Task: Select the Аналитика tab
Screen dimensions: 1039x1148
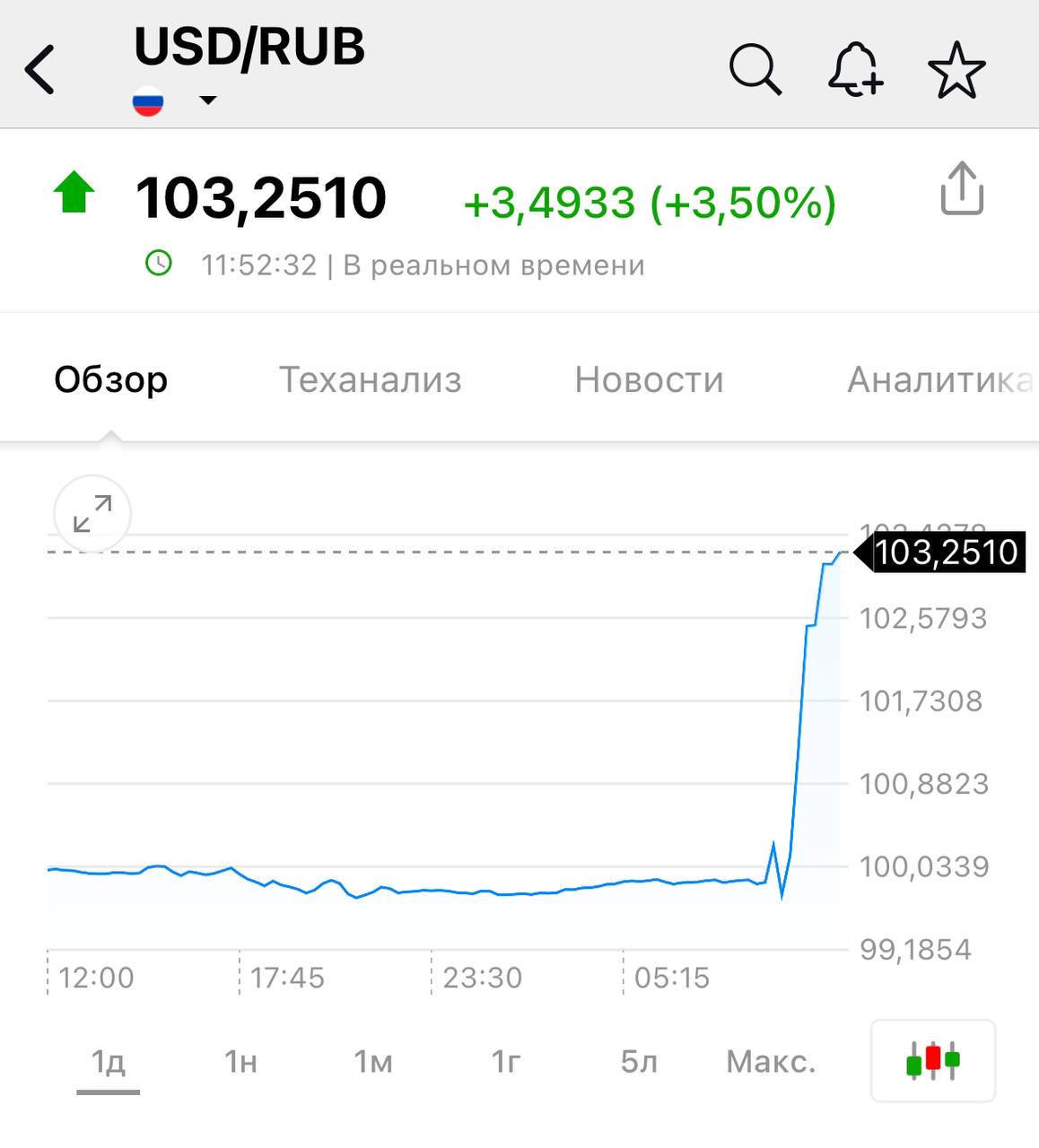Action: tap(939, 379)
